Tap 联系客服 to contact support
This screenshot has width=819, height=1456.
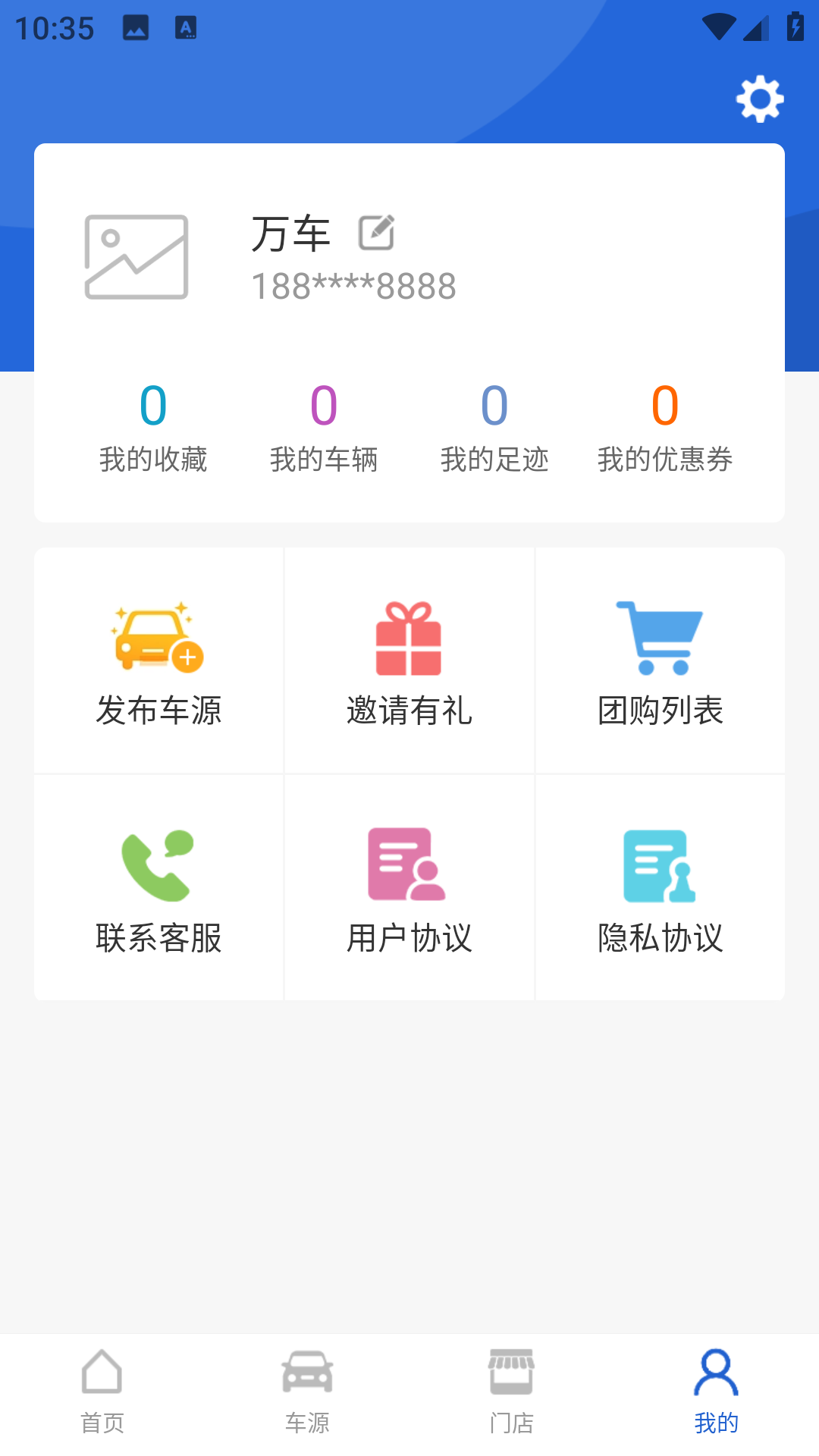158,889
